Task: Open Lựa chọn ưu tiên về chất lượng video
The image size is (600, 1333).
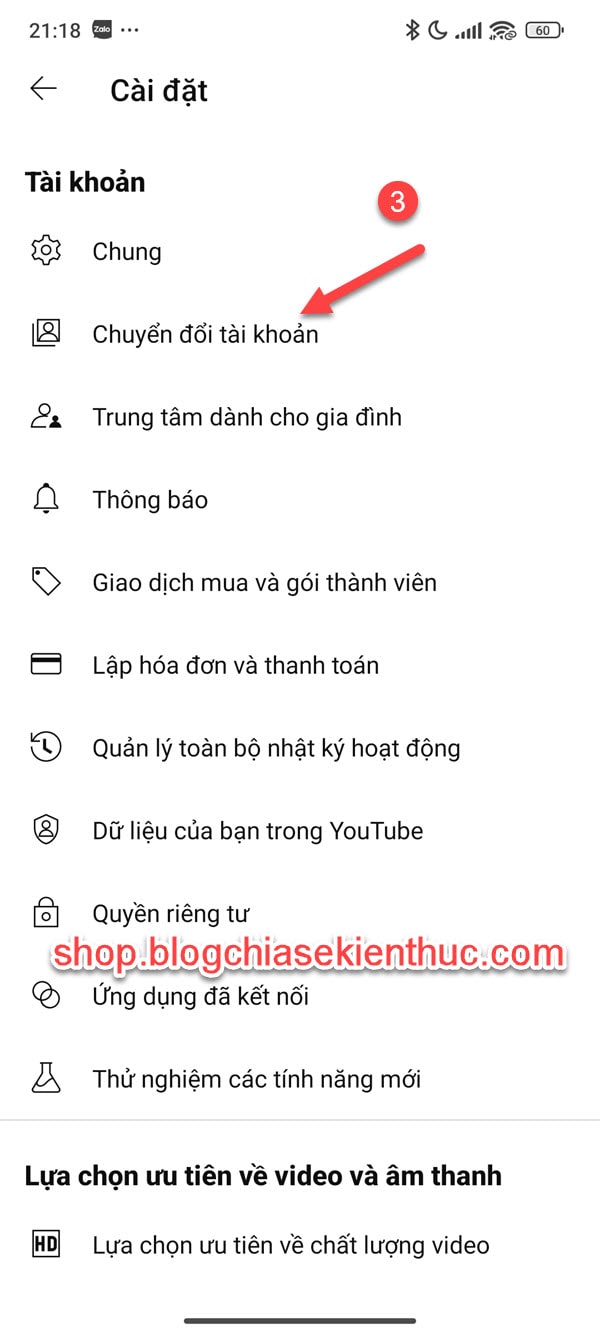Action: (300, 1245)
